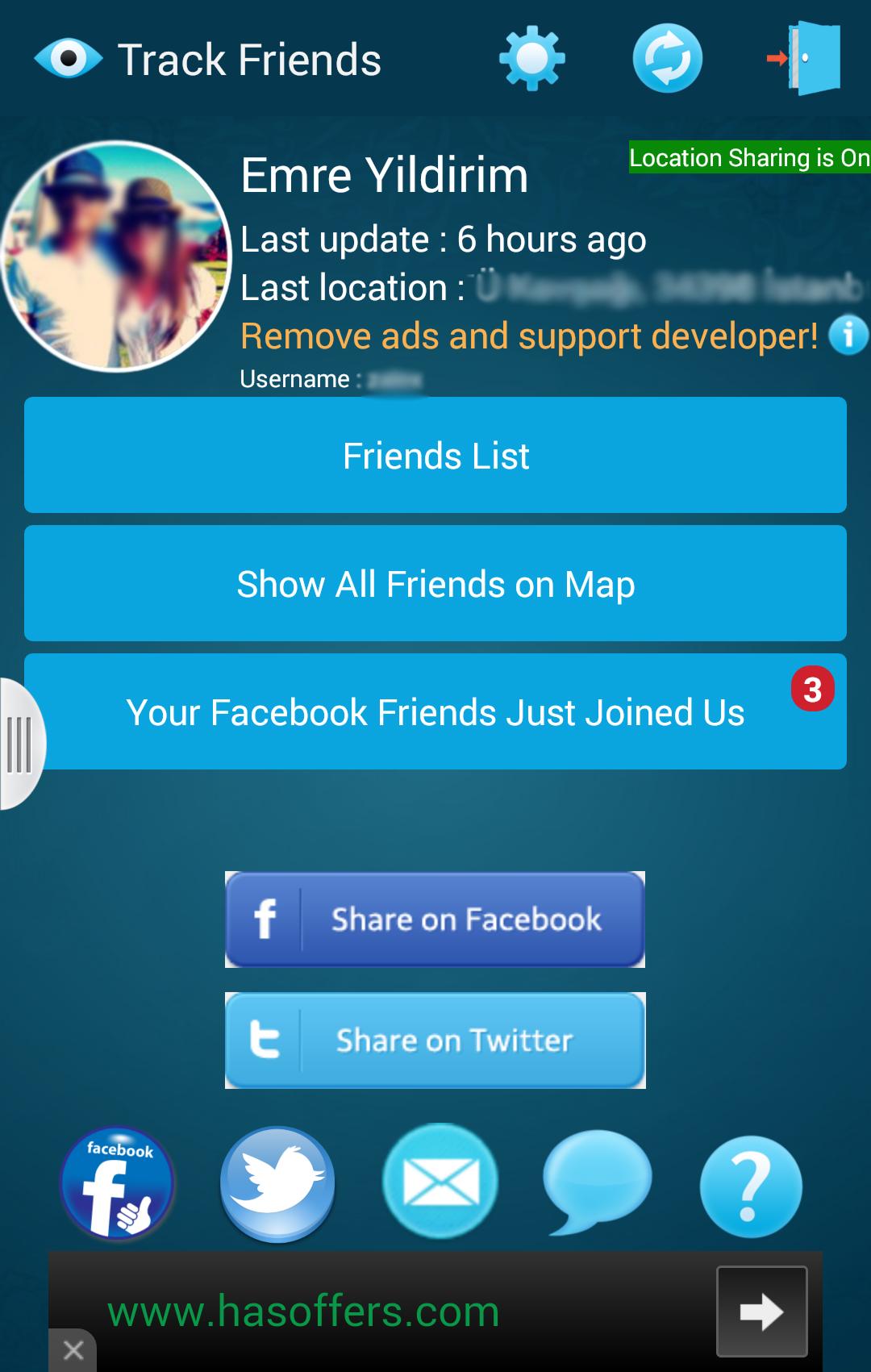Tap Remove ads and support developer
This screenshot has width=871, height=1372.
coord(529,336)
